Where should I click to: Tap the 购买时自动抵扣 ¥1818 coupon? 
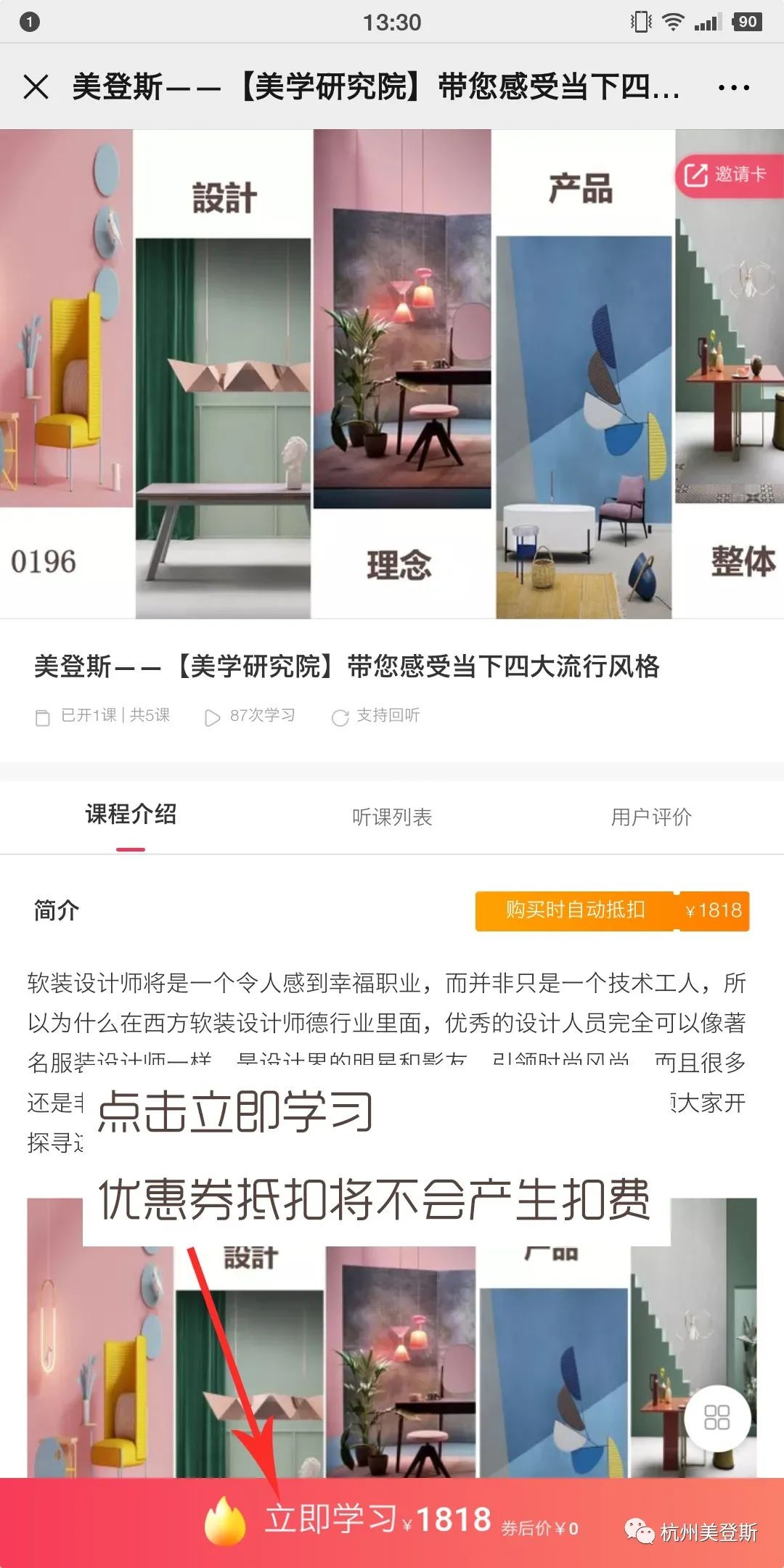(612, 911)
